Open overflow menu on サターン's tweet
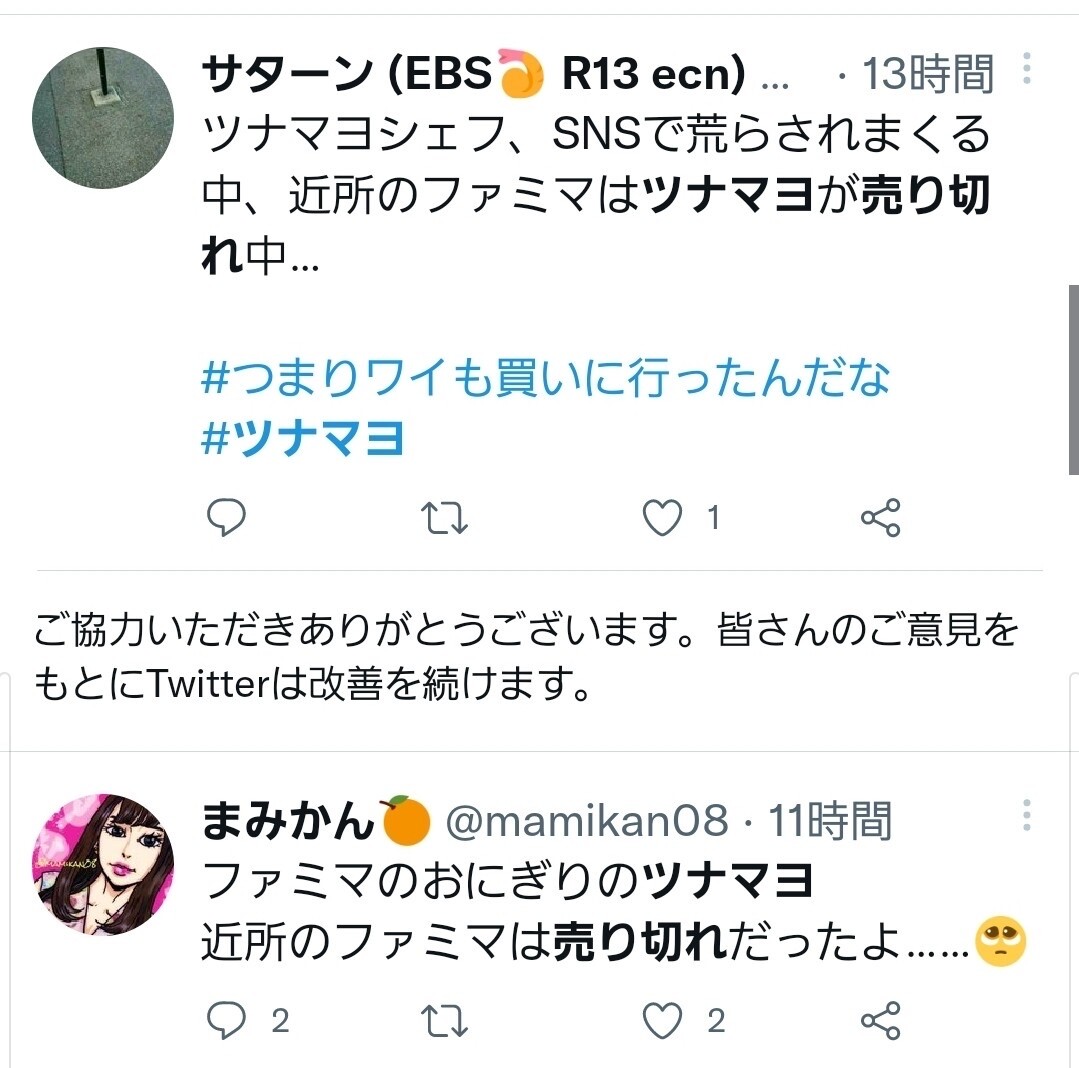Screen dimensions: 1079x1068 1026,68
